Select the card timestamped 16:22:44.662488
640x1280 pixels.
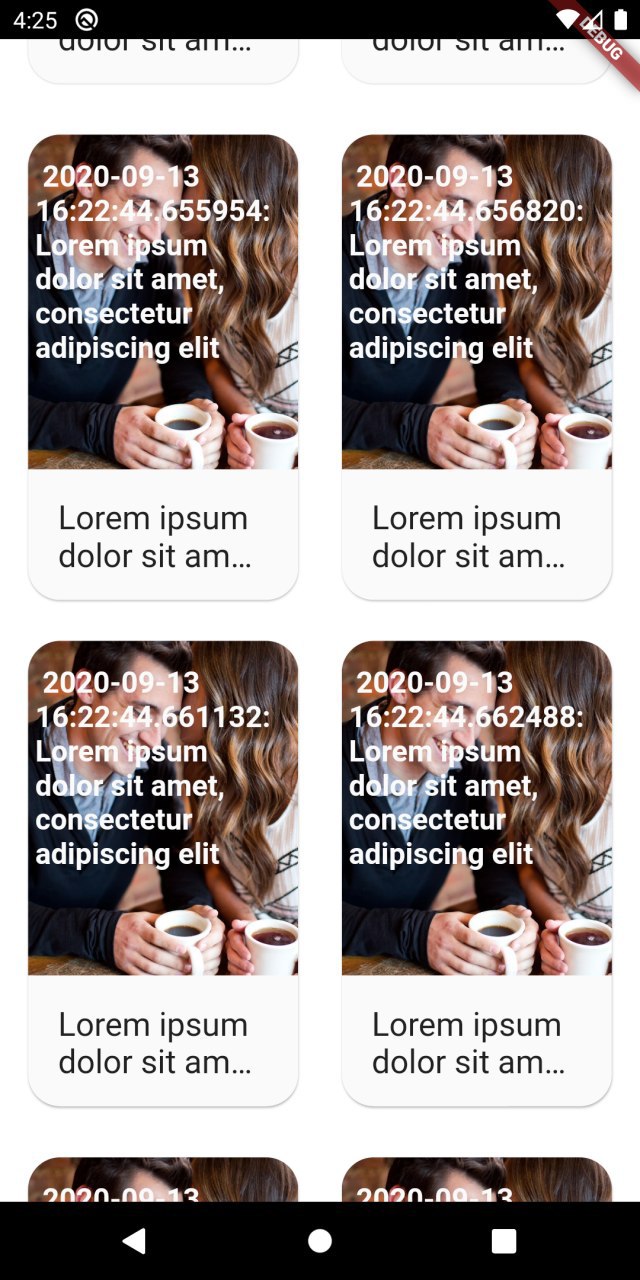click(x=477, y=872)
